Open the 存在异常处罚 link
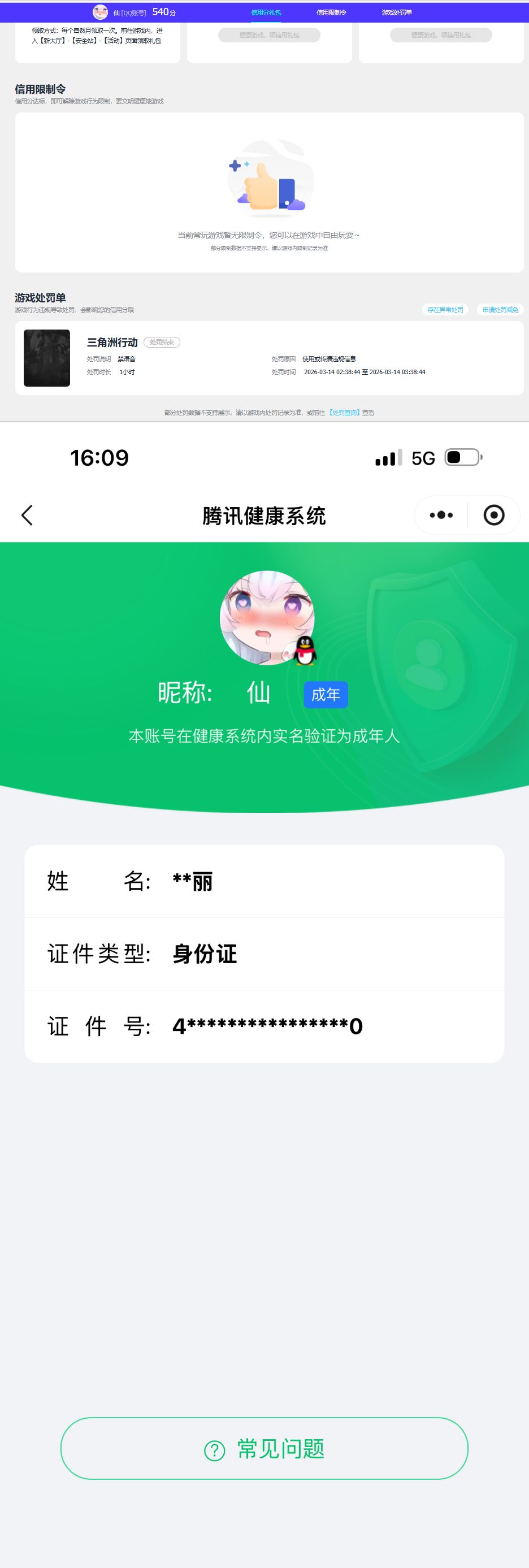529x1568 pixels. [445, 310]
